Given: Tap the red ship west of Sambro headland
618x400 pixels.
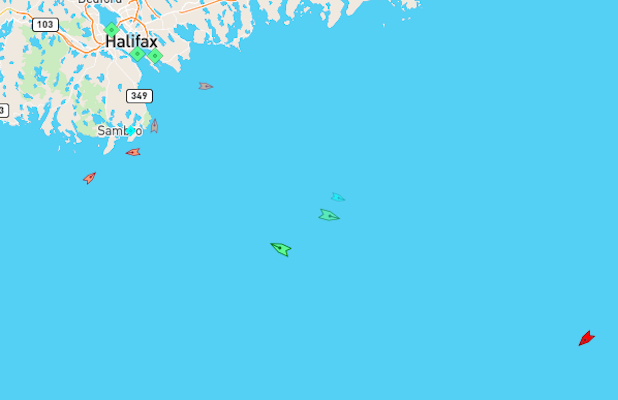Looking at the screenshot, I should [89, 178].
